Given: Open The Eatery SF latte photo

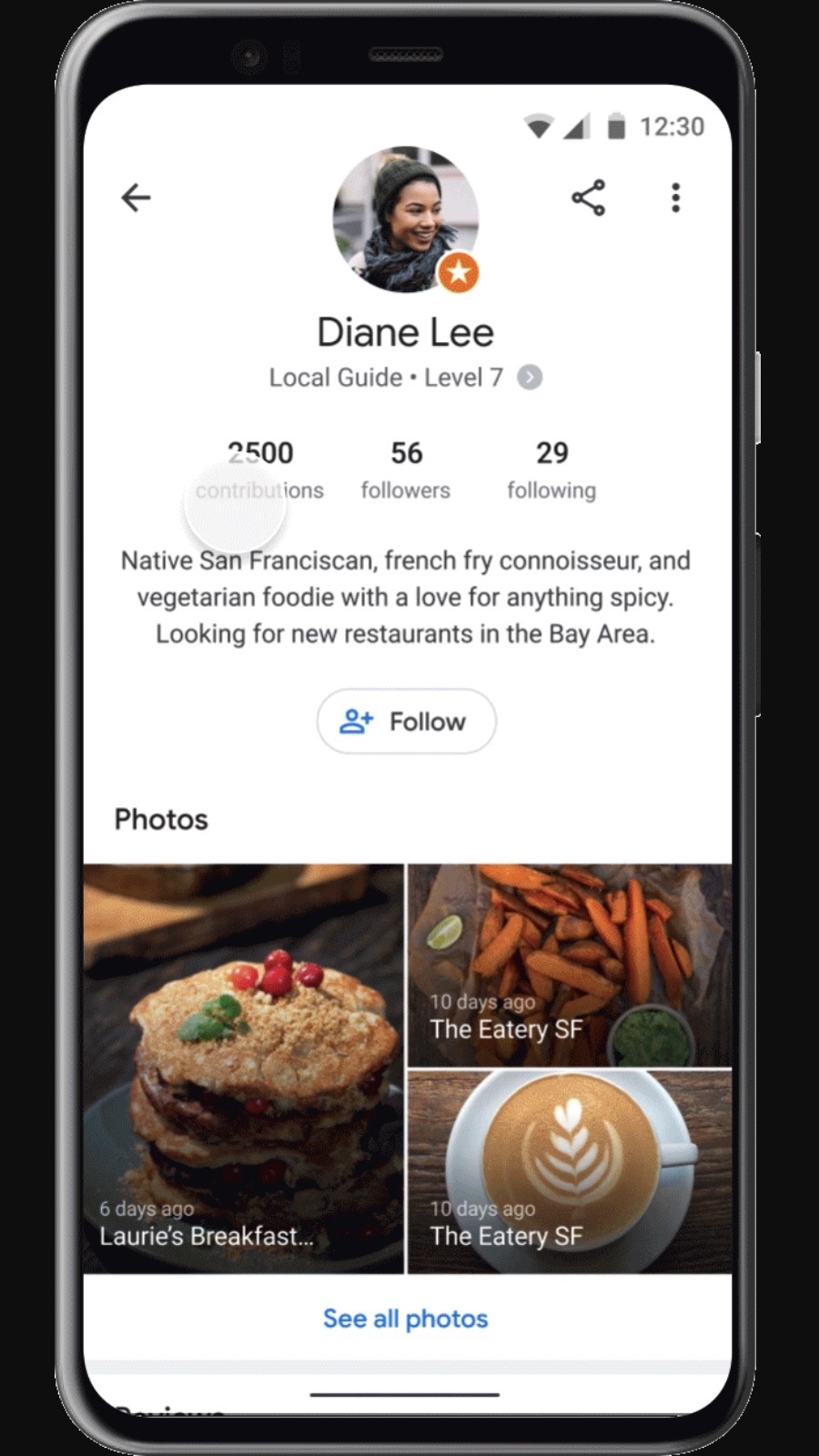Looking at the screenshot, I should (x=570, y=1171).
